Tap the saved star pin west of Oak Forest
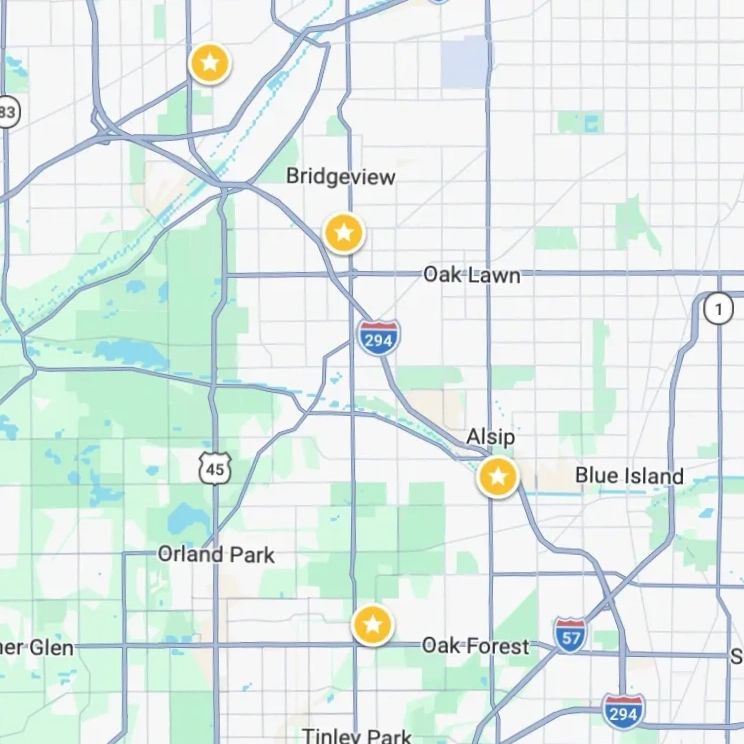The image size is (744, 744). coord(372,626)
